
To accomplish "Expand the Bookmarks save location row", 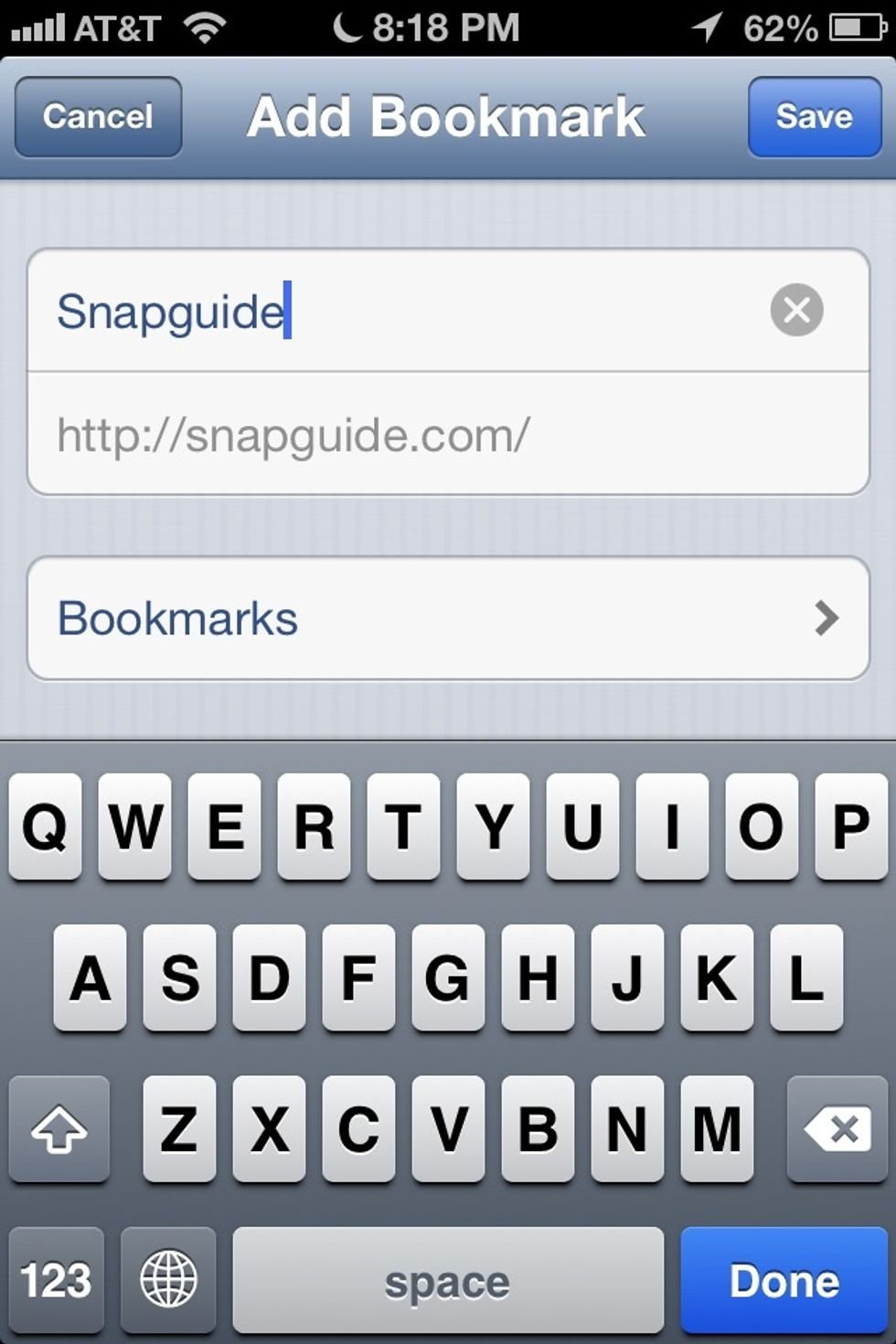I will point(448,618).
